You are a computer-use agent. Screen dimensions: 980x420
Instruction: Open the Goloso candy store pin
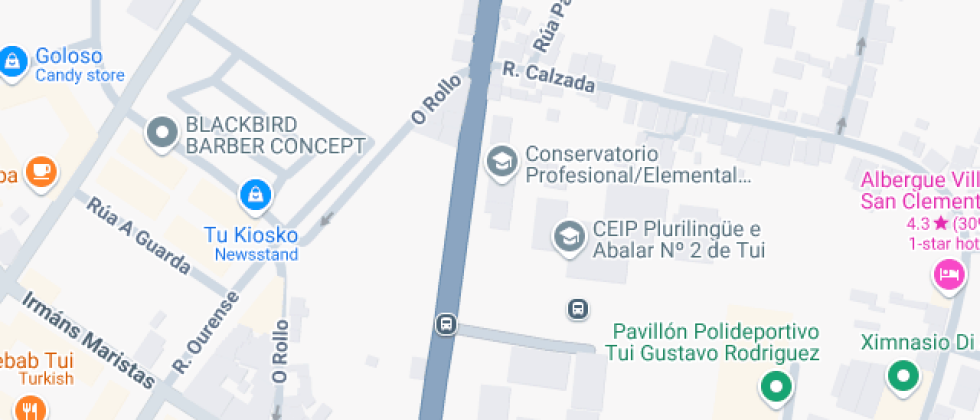12,62
